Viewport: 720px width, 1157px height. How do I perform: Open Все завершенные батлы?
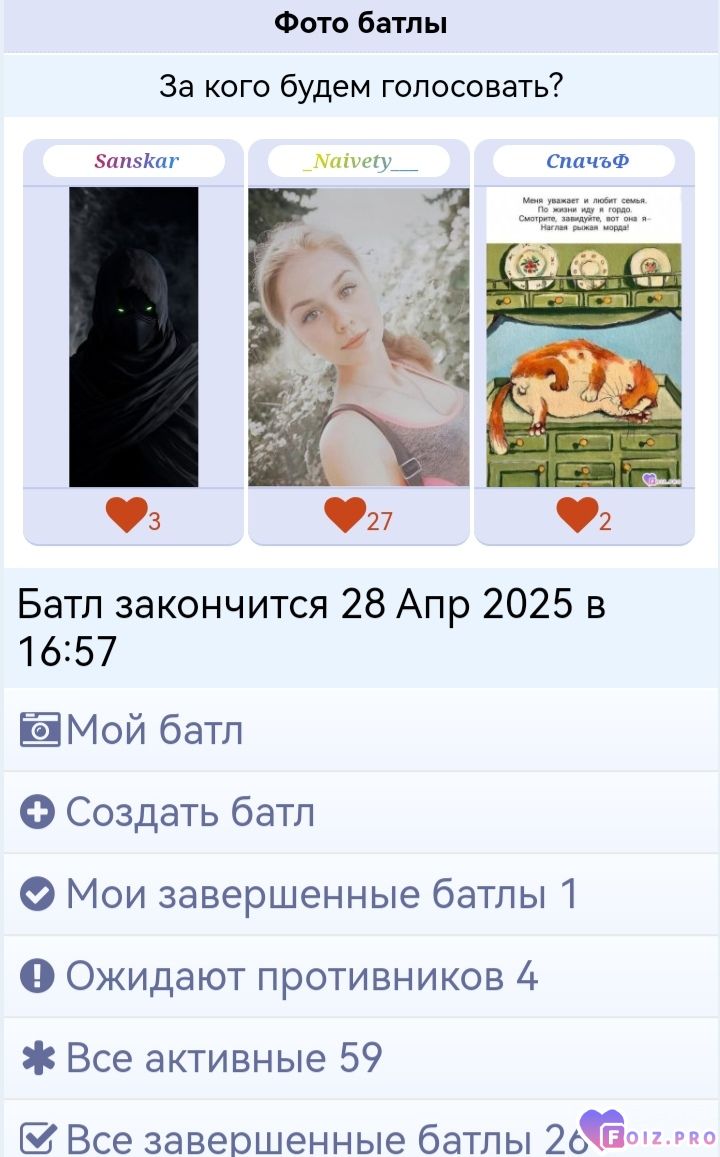360,1130
